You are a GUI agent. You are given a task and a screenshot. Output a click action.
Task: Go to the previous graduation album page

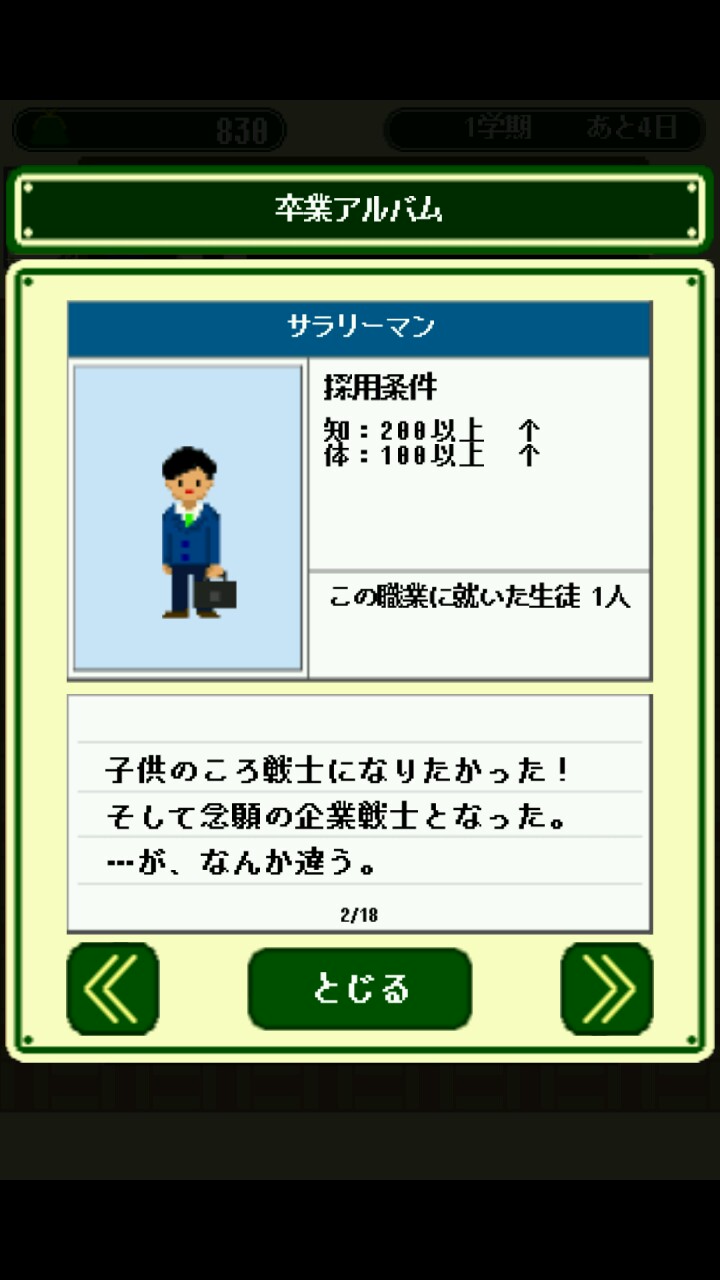point(113,989)
